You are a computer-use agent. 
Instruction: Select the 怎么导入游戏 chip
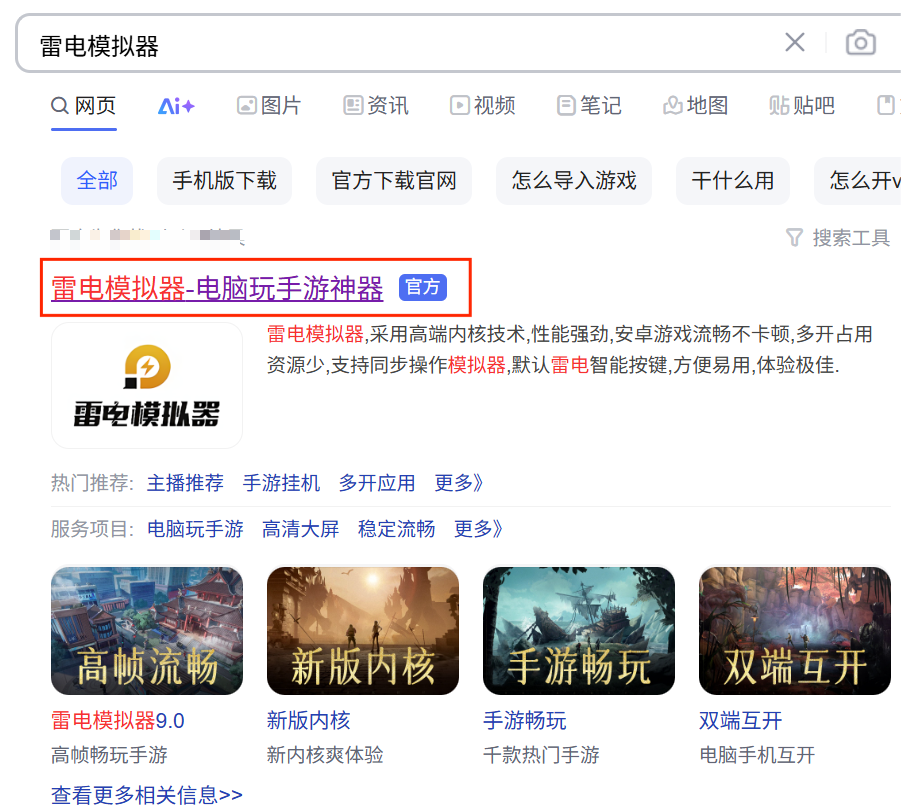[574, 181]
